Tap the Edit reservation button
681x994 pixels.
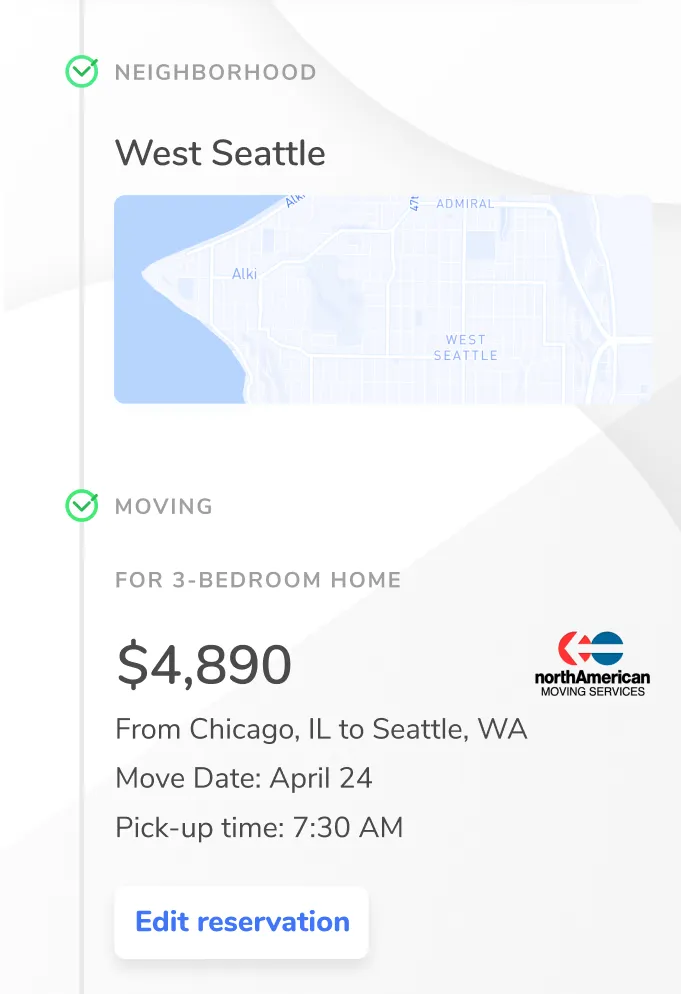242,922
